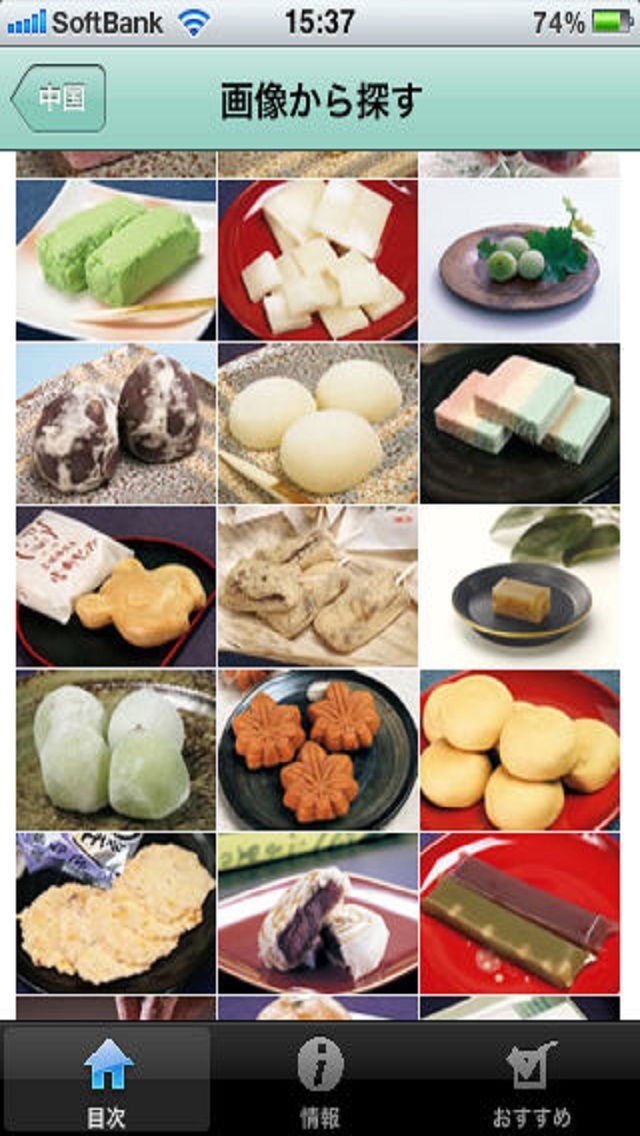This screenshot has width=640, height=1136.
Task: Select the bean paste filled bun photo
Action: tap(318, 913)
